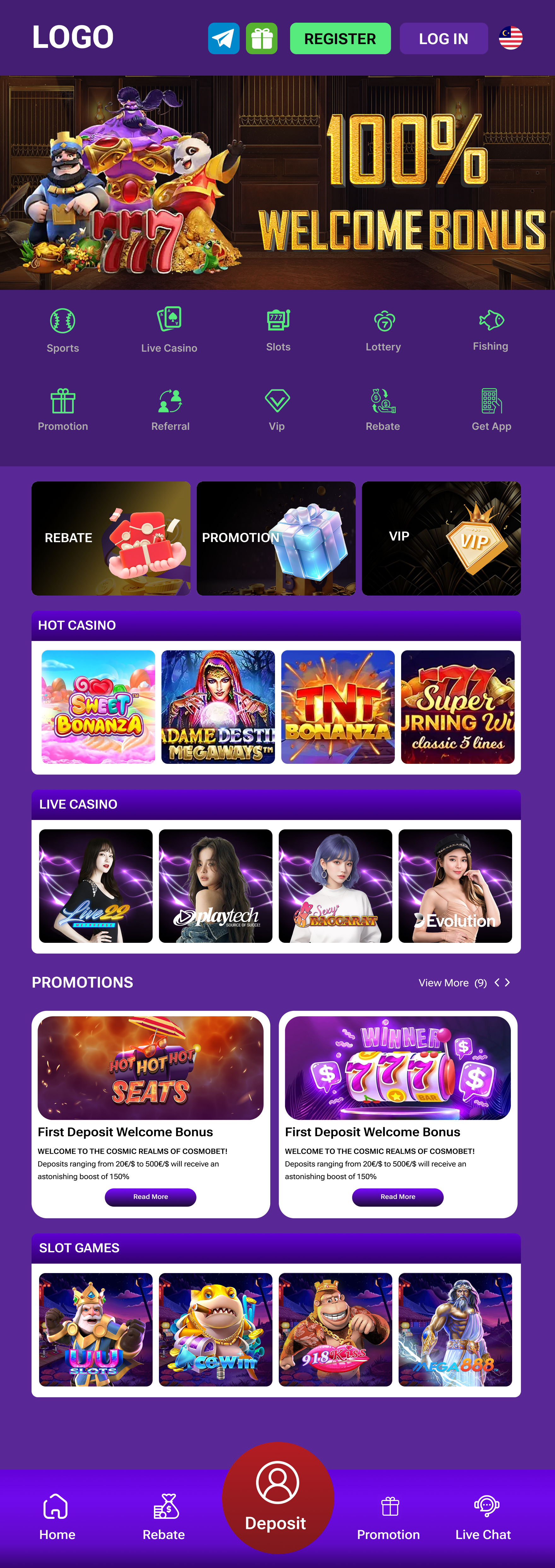Open the 918Kiss slot game tile
This screenshot has height=1568, width=555.
tap(335, 1329)
